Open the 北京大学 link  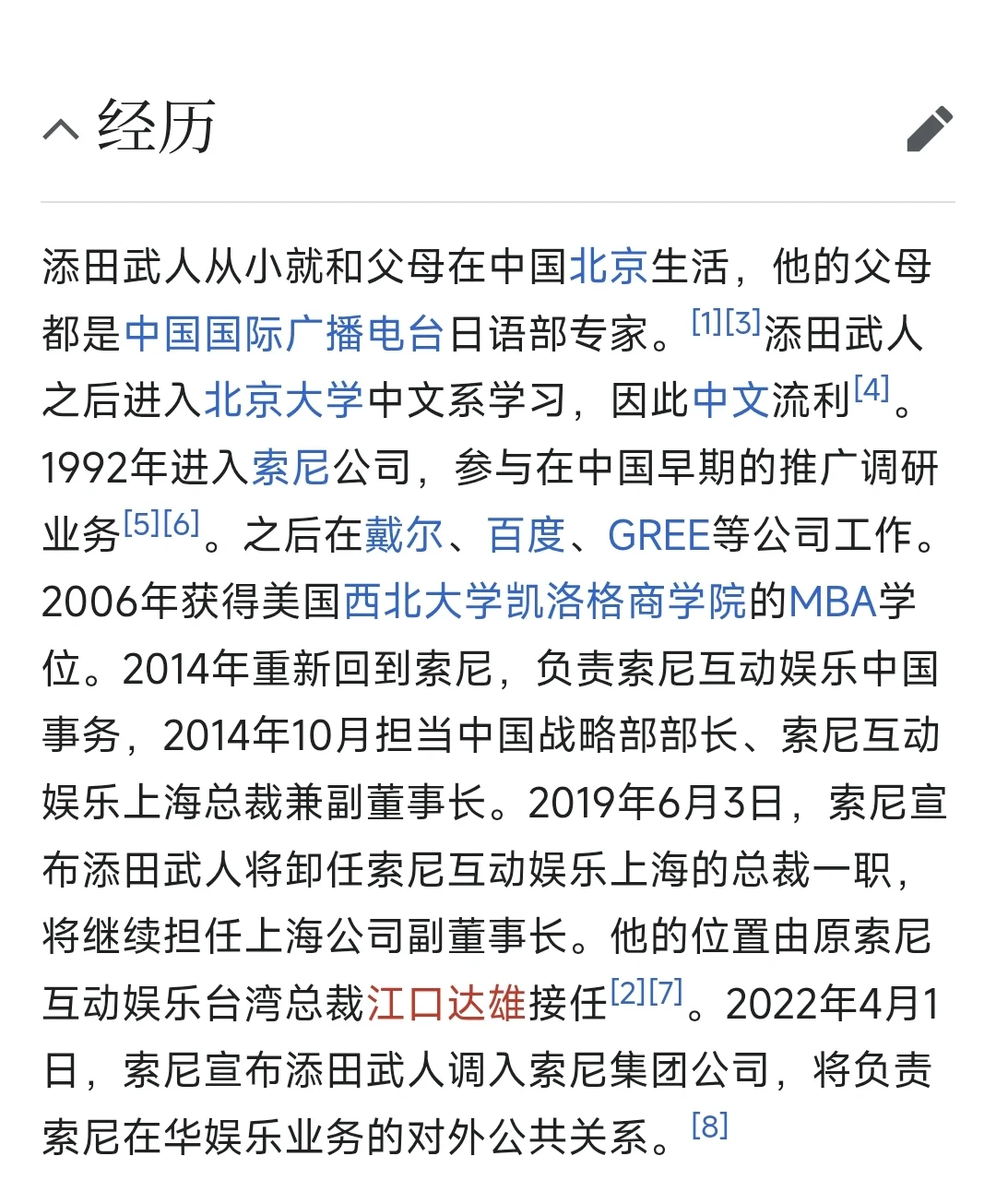284,400
